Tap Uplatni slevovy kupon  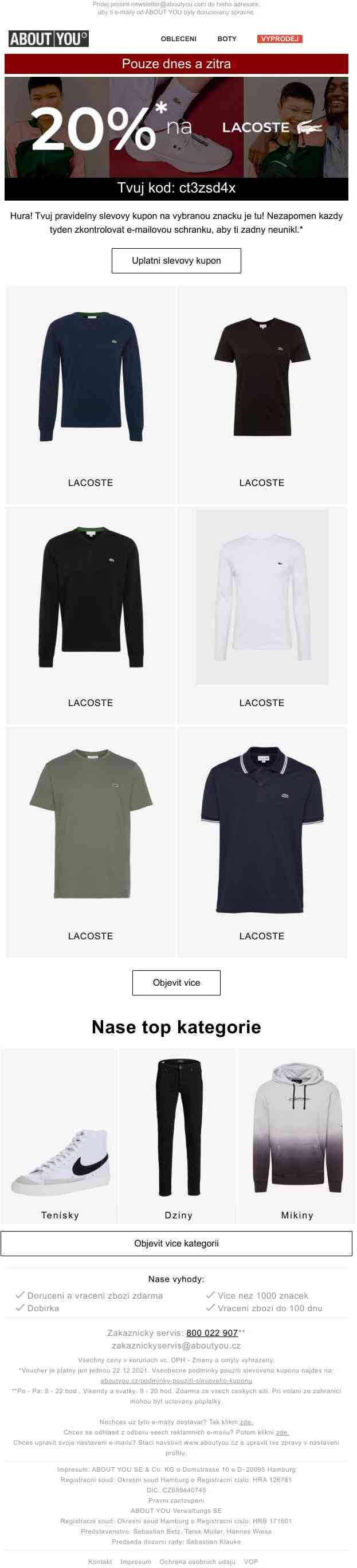(176, 261)
